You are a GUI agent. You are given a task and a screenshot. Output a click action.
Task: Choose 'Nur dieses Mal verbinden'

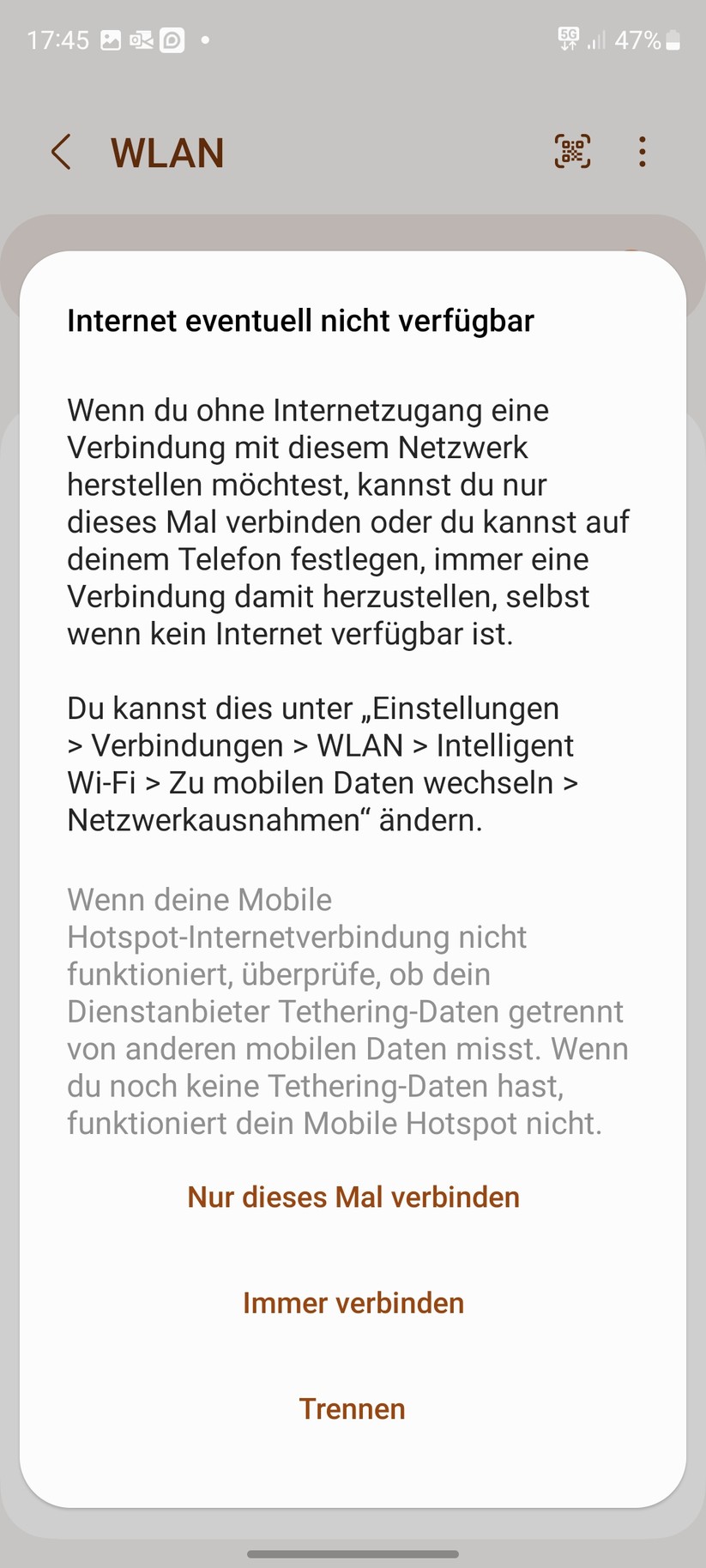pyautogui.click(x=353, y=1197)
